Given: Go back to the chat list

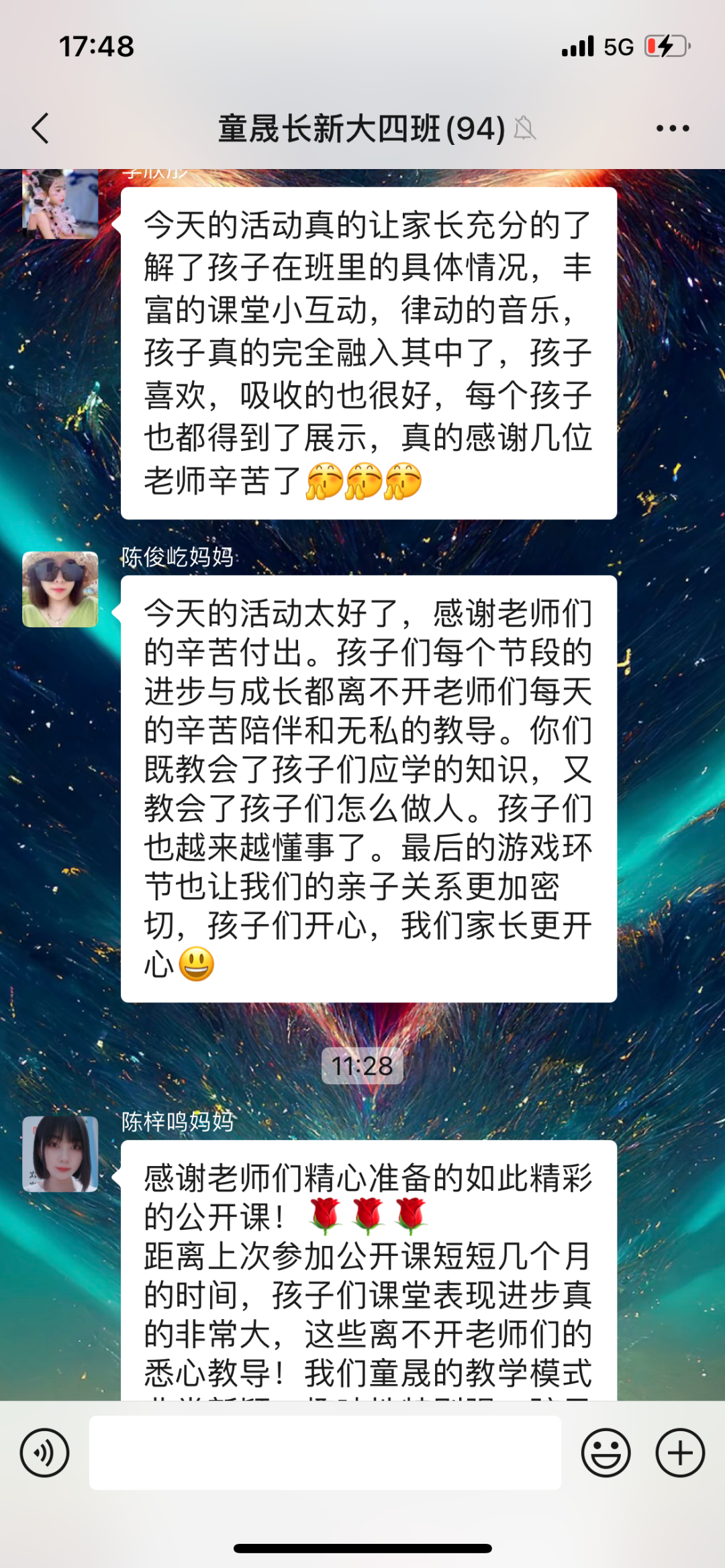Looking at the screenshot, I should tap(40, 128).
